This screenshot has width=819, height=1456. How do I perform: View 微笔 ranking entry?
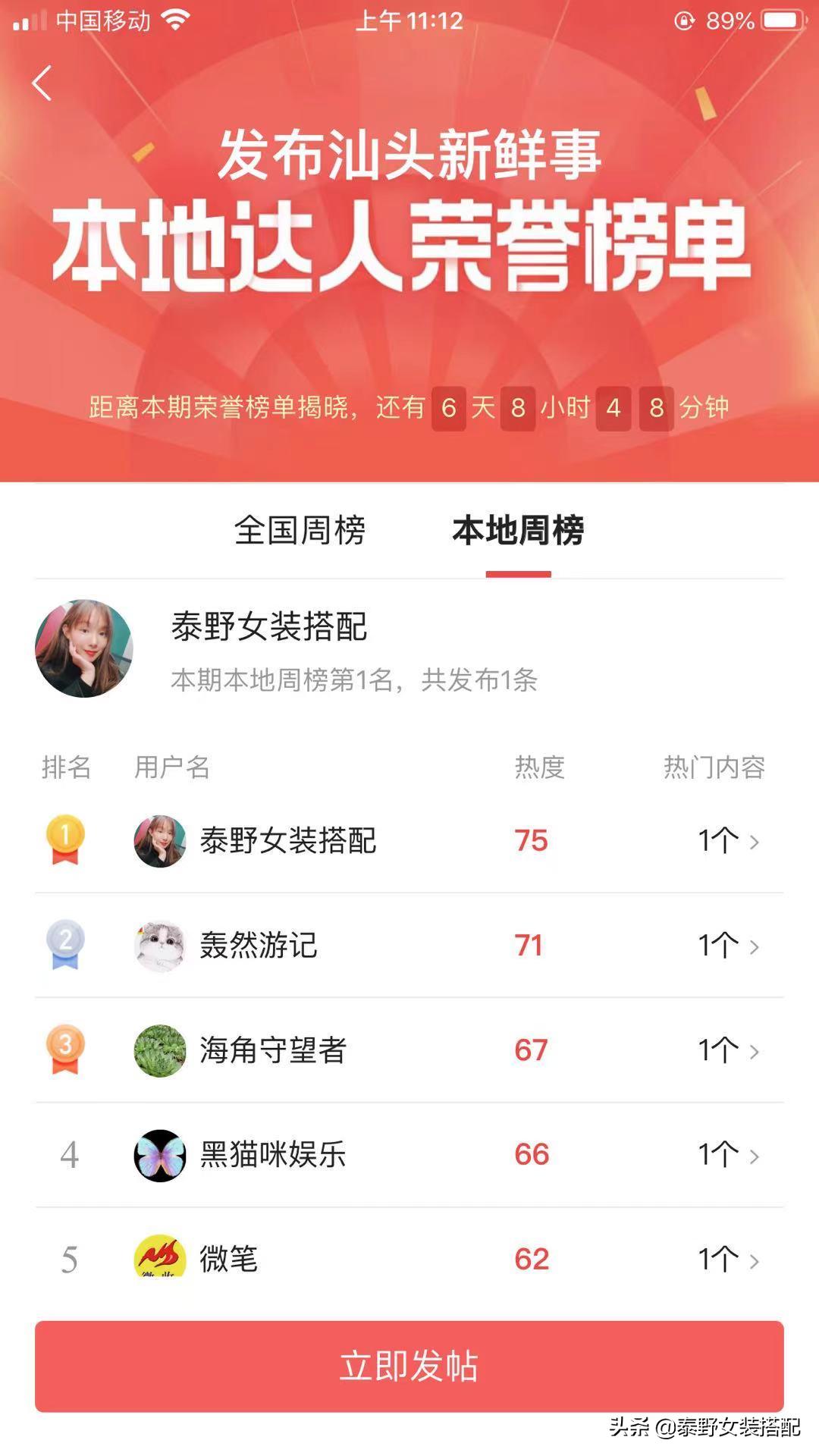coord(409,1257)
